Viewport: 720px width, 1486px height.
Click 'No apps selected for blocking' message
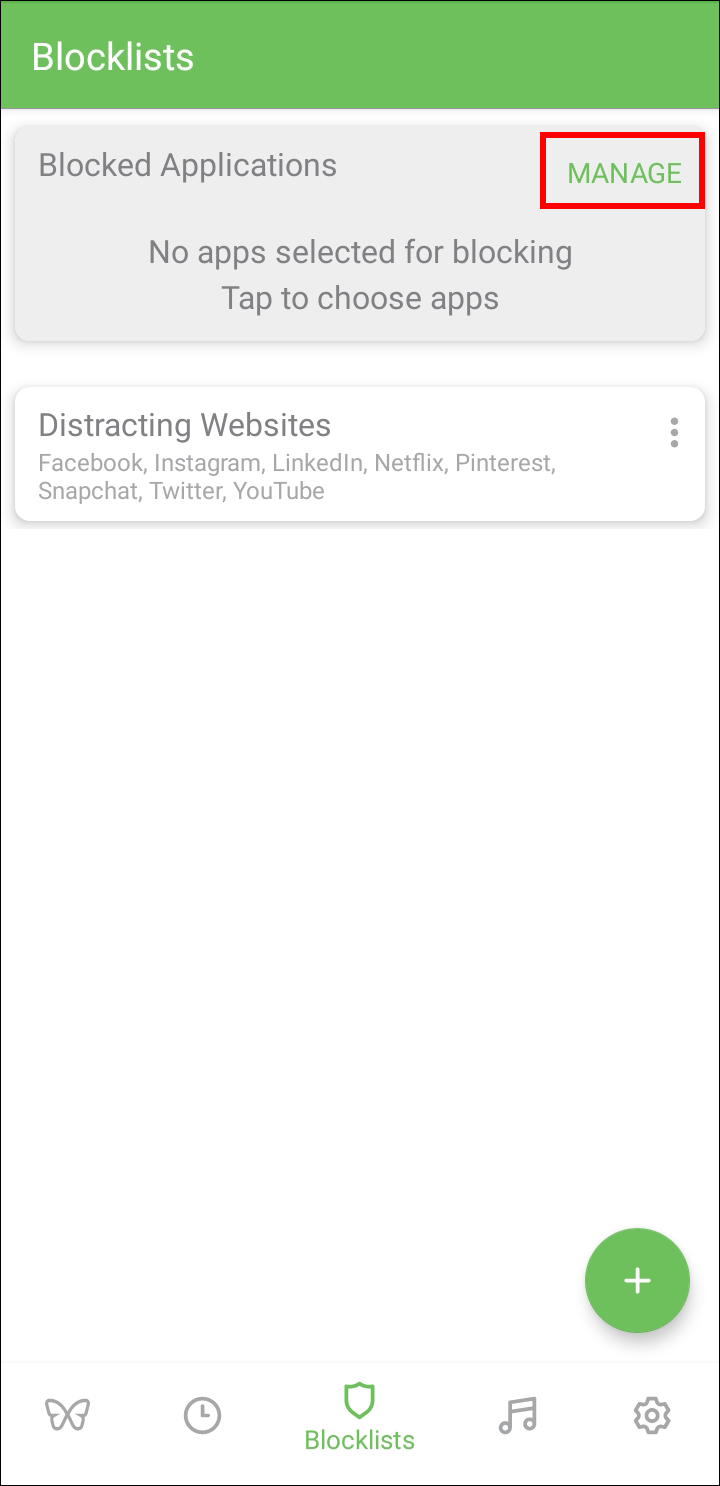[360, 252]
